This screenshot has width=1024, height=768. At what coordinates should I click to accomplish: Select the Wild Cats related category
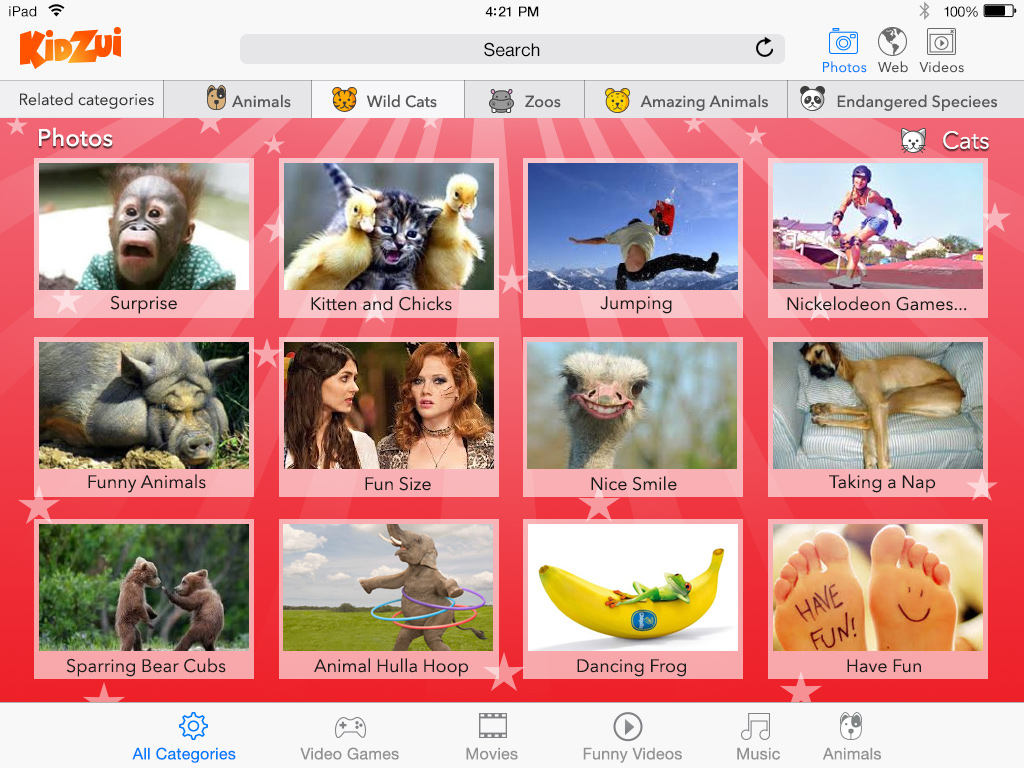387,100
